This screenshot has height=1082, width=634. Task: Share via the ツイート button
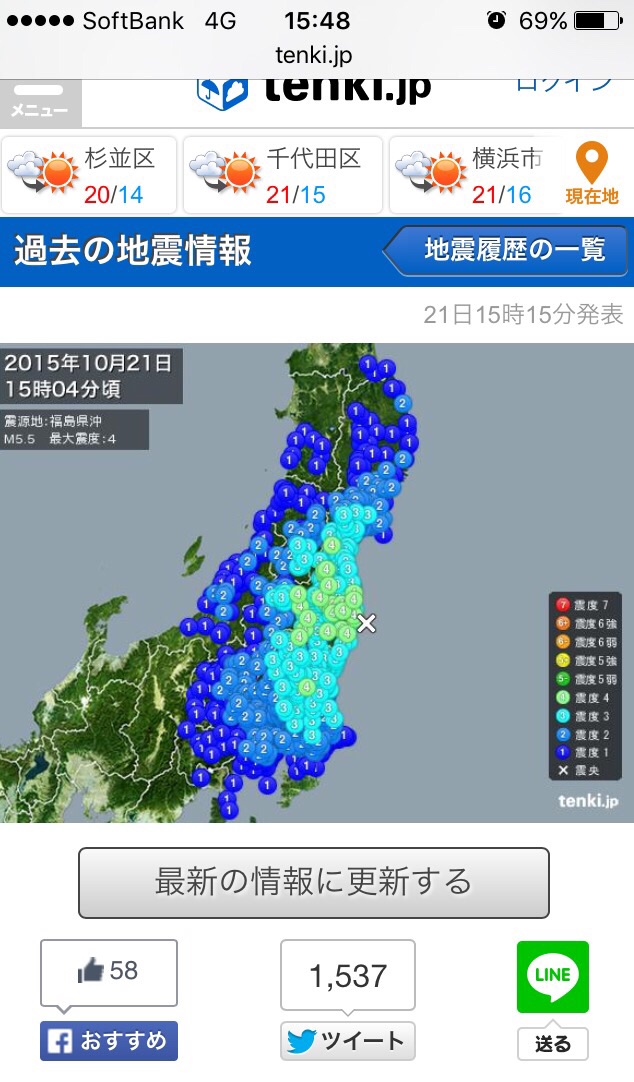(347, 1041)
